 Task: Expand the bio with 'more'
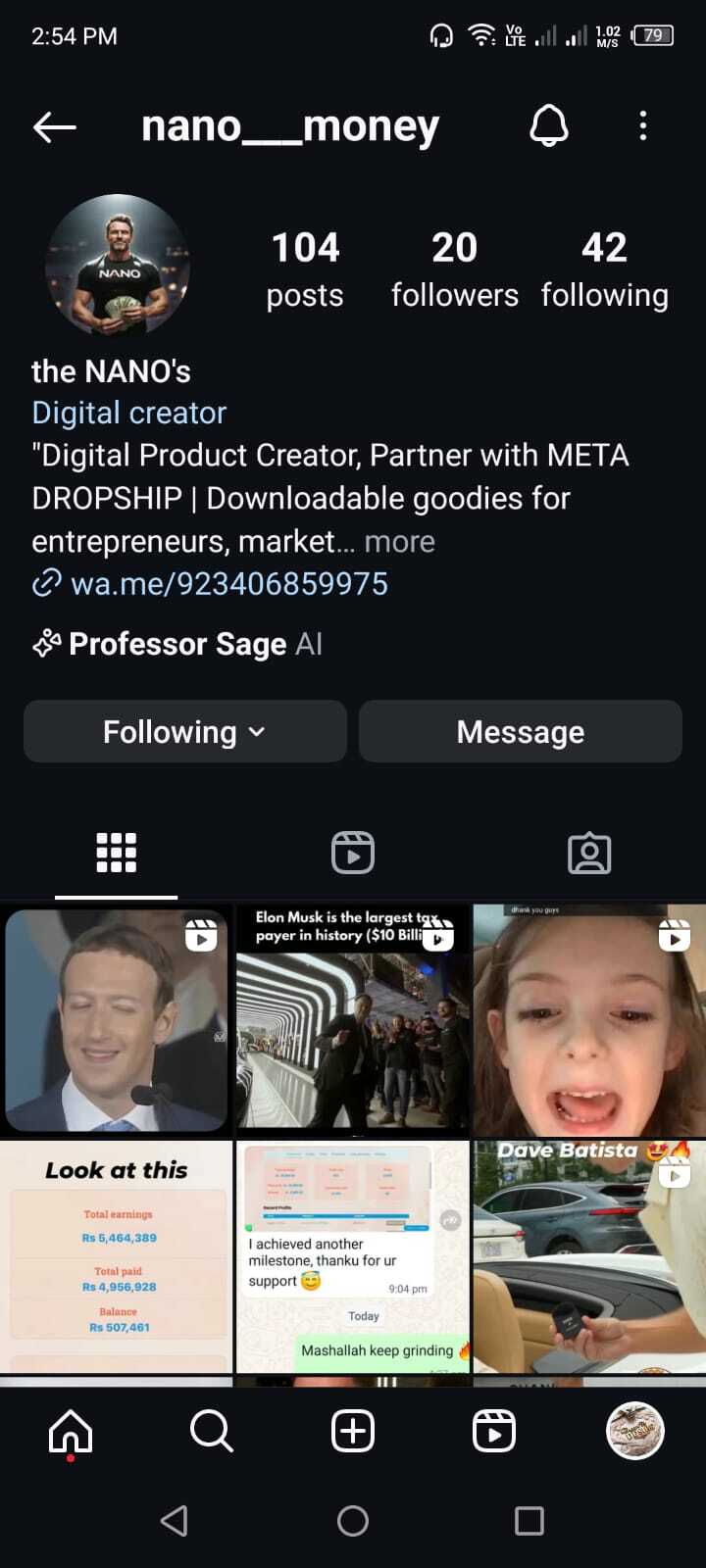pos(399,541)
